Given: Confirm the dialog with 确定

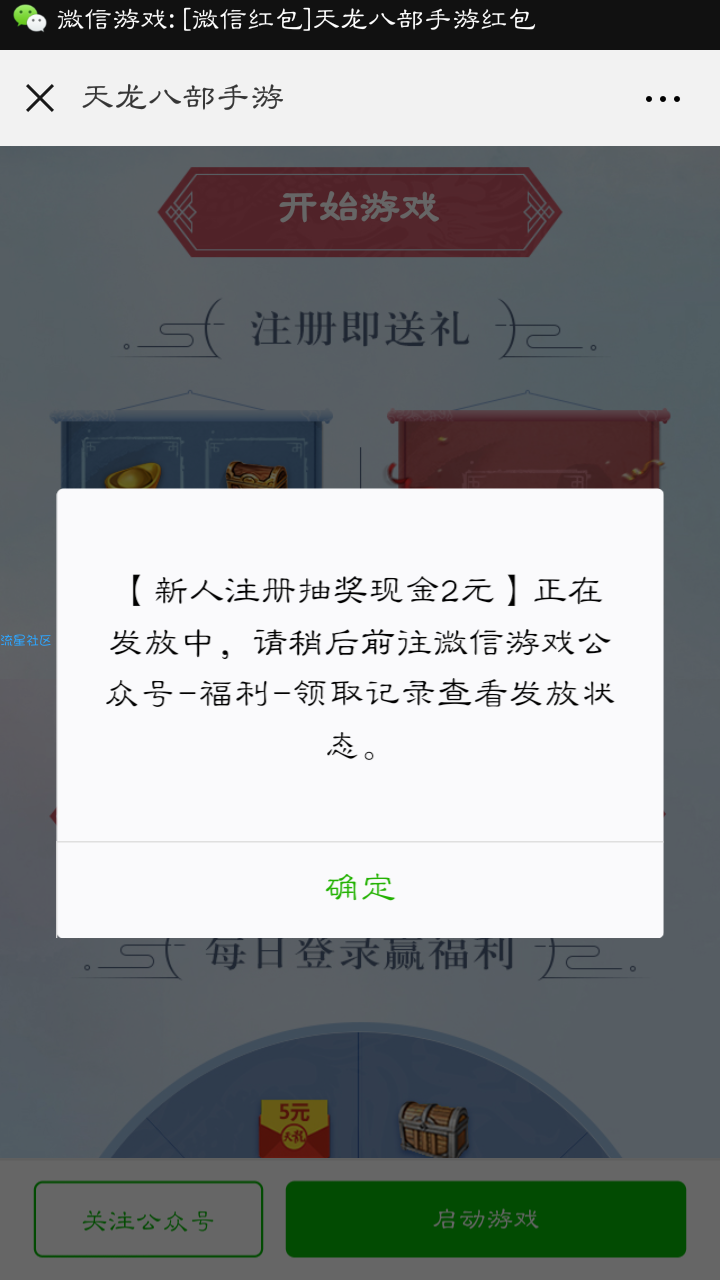Looking at the screenshot, I should point(360,888).
